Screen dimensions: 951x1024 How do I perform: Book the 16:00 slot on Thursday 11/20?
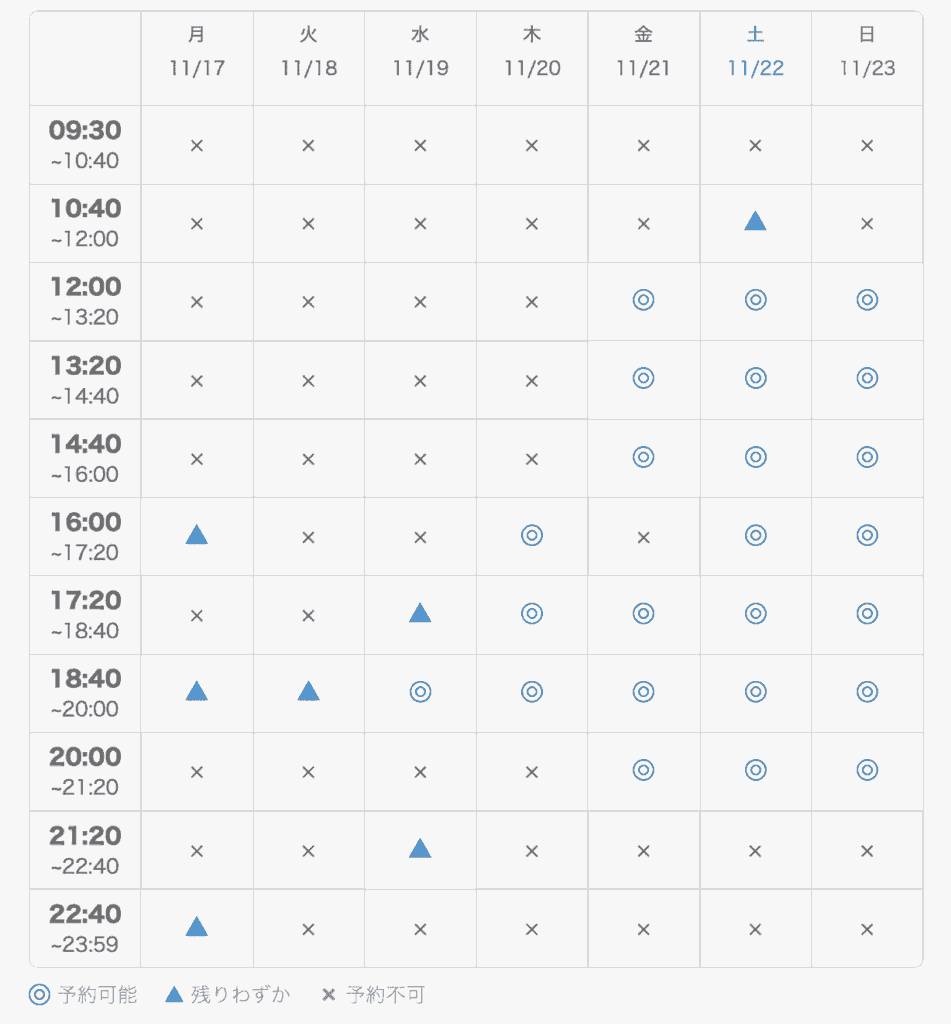[x=532, y=535]
